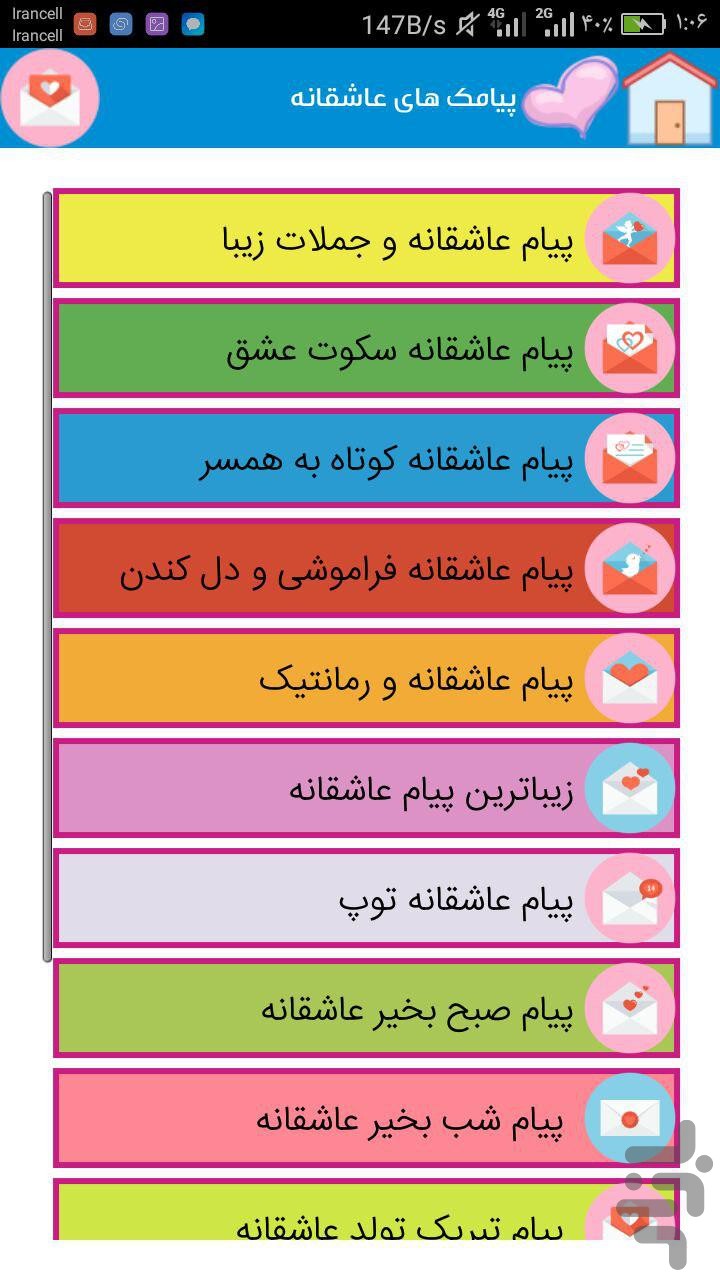Screen dimensions: 720x1280
Task: Open پیام تبریک تولد عاشقانه
Action: pyautogui.click(x=366, y=1210)
